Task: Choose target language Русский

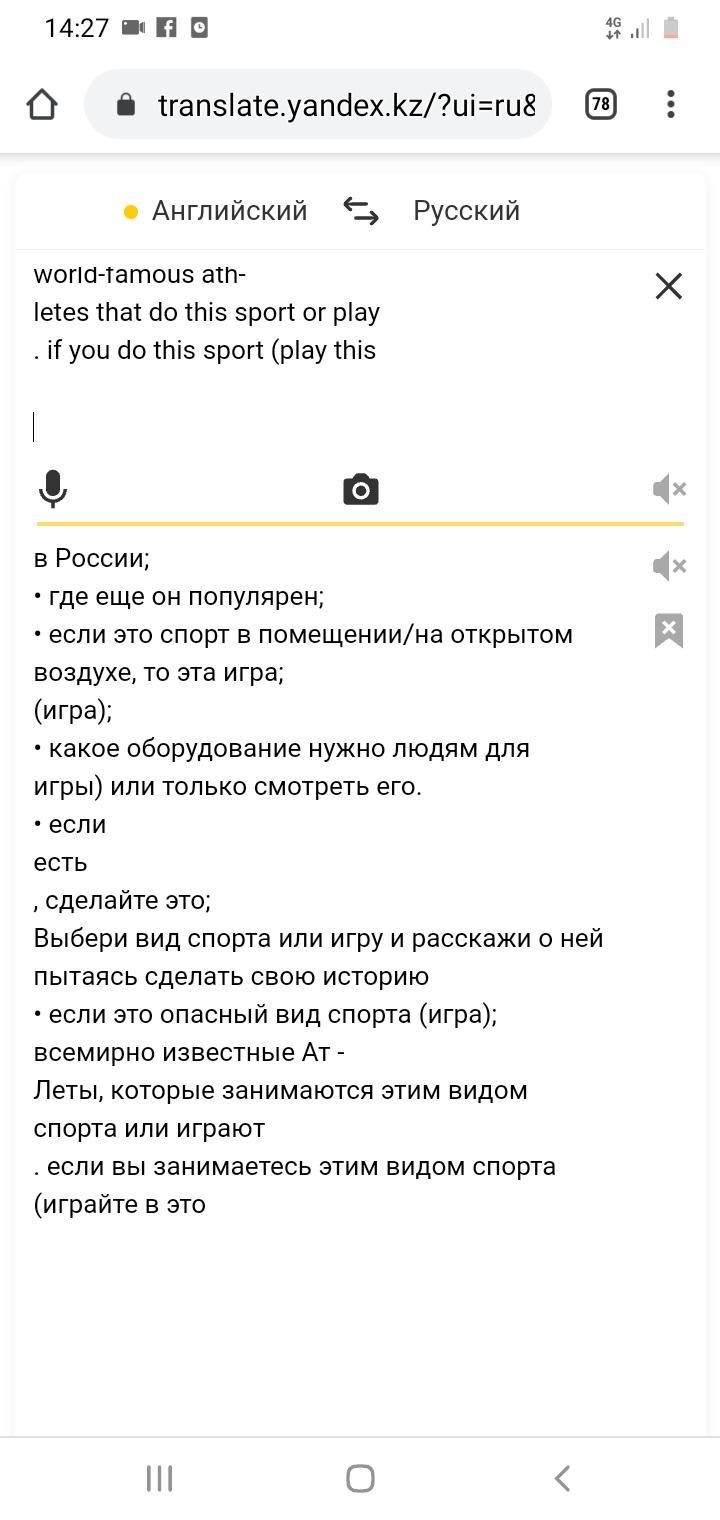Action: 466,211
